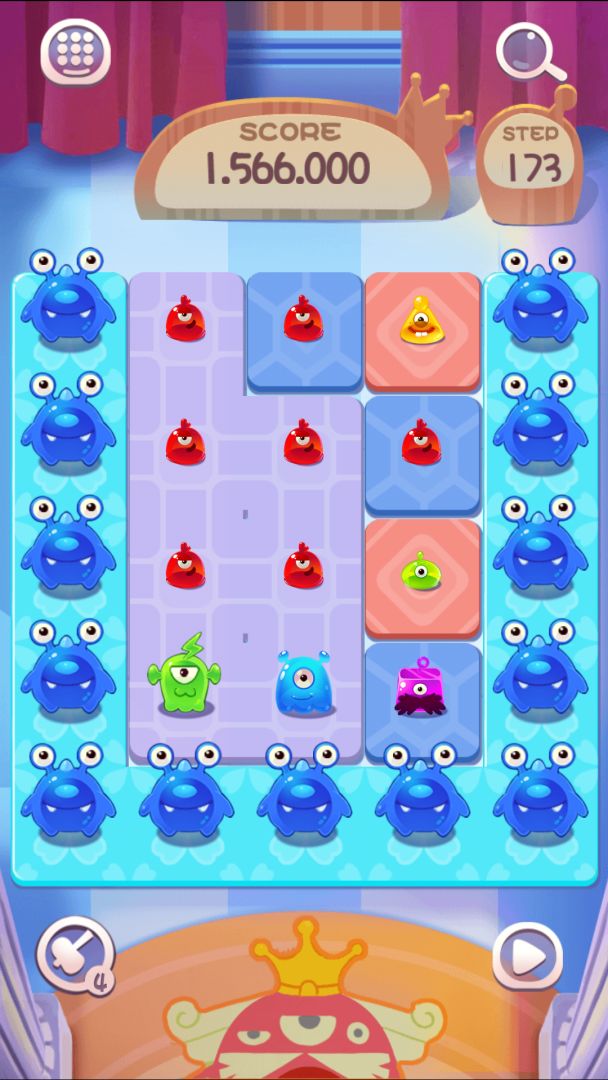The image size is (608, 1080).
Task: Select the green one-eyed monster
Action: click(x=185, y=677)
